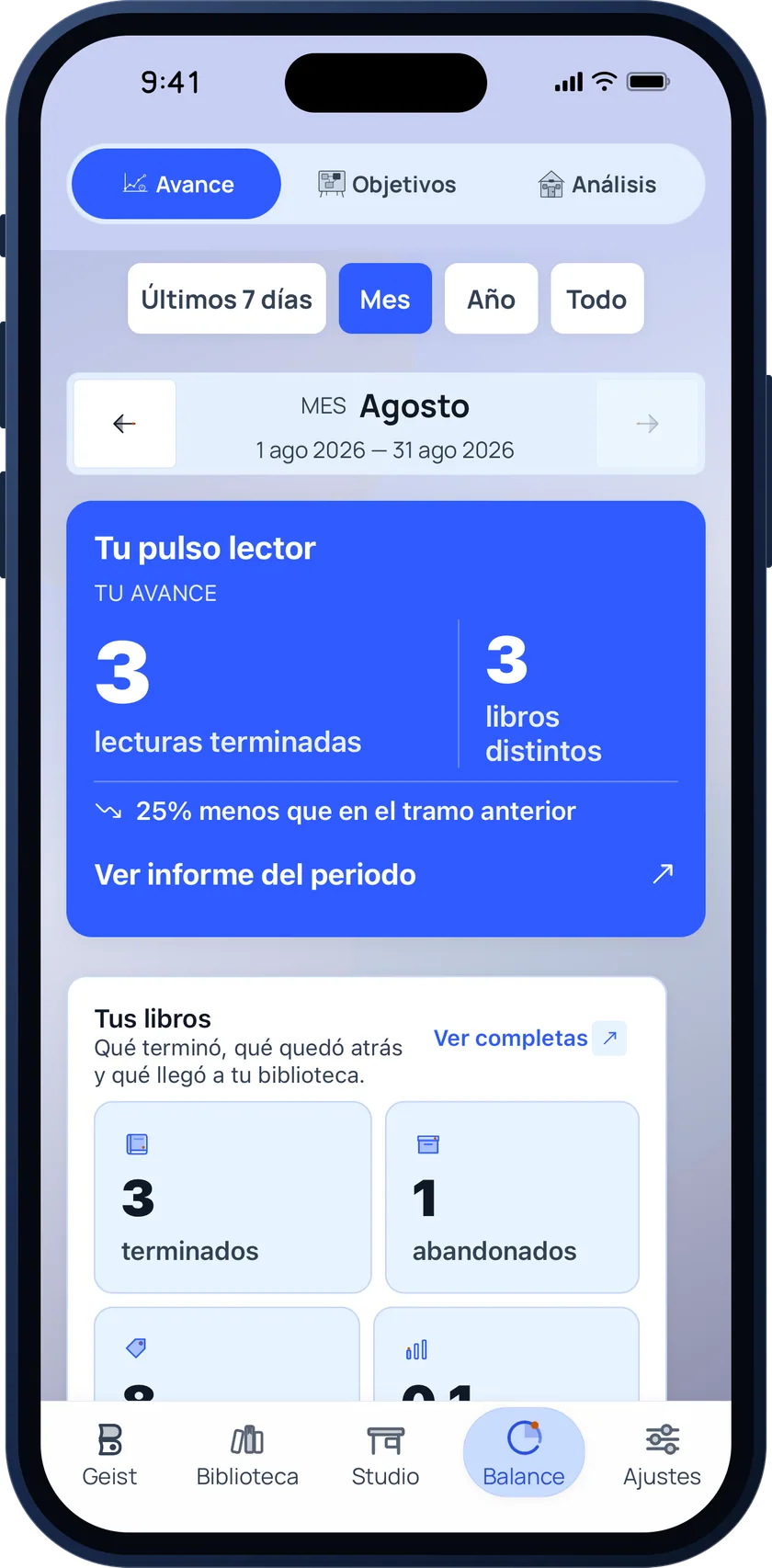Filter by Últimos 7 días

(227, 299)
